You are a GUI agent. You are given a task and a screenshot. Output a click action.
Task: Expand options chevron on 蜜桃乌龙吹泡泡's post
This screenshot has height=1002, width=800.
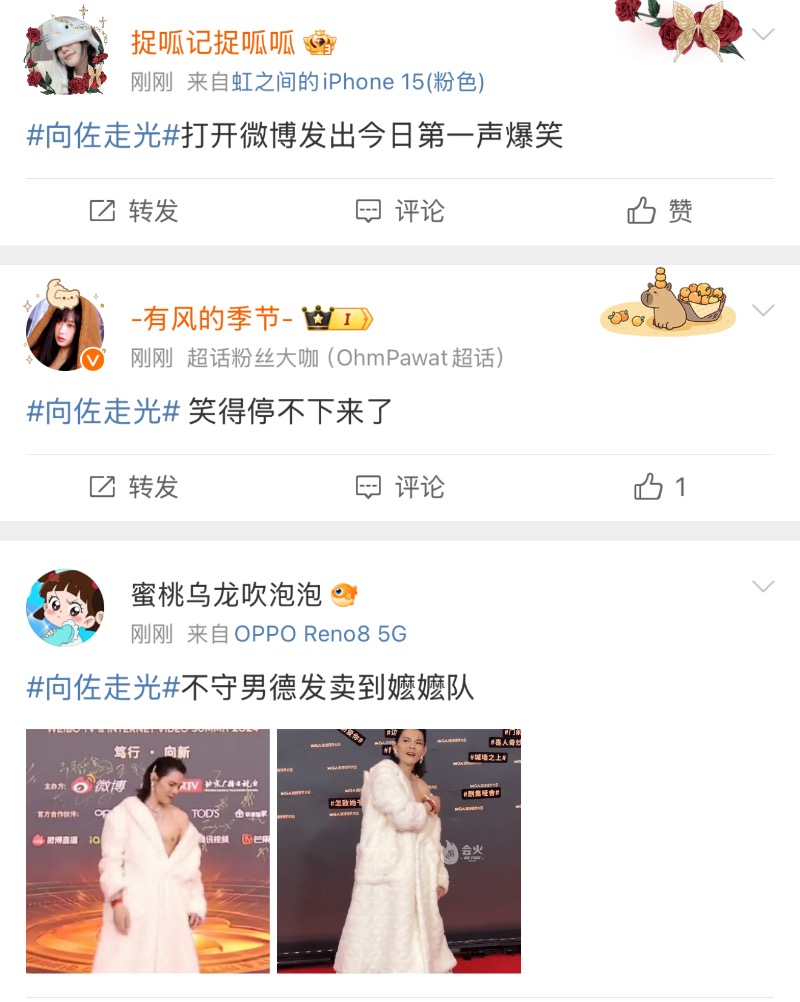(x=763, y=586)
